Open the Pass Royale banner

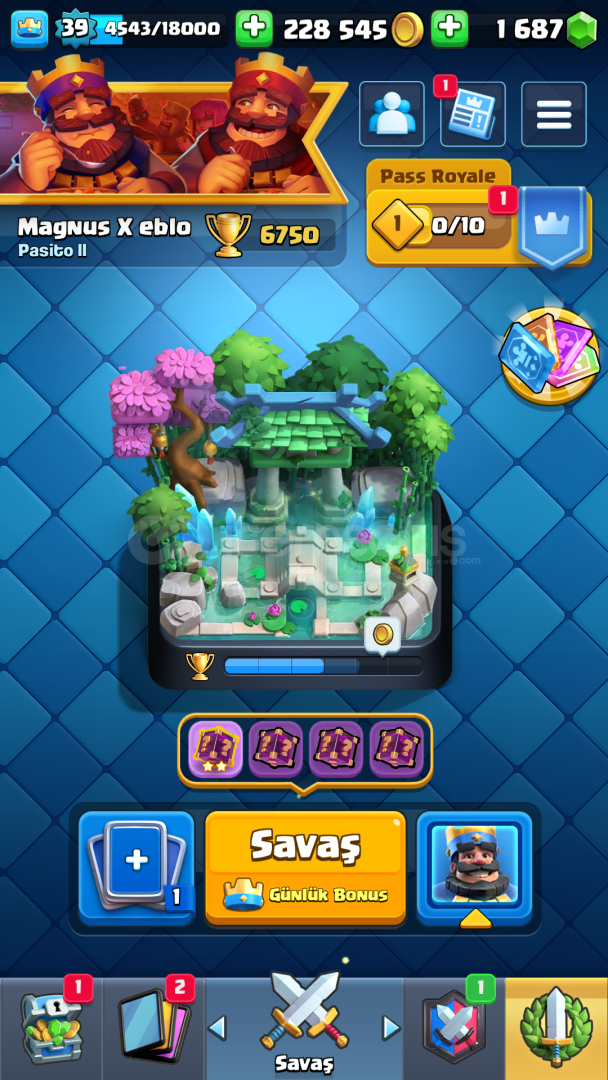click(x=479, y=214)
